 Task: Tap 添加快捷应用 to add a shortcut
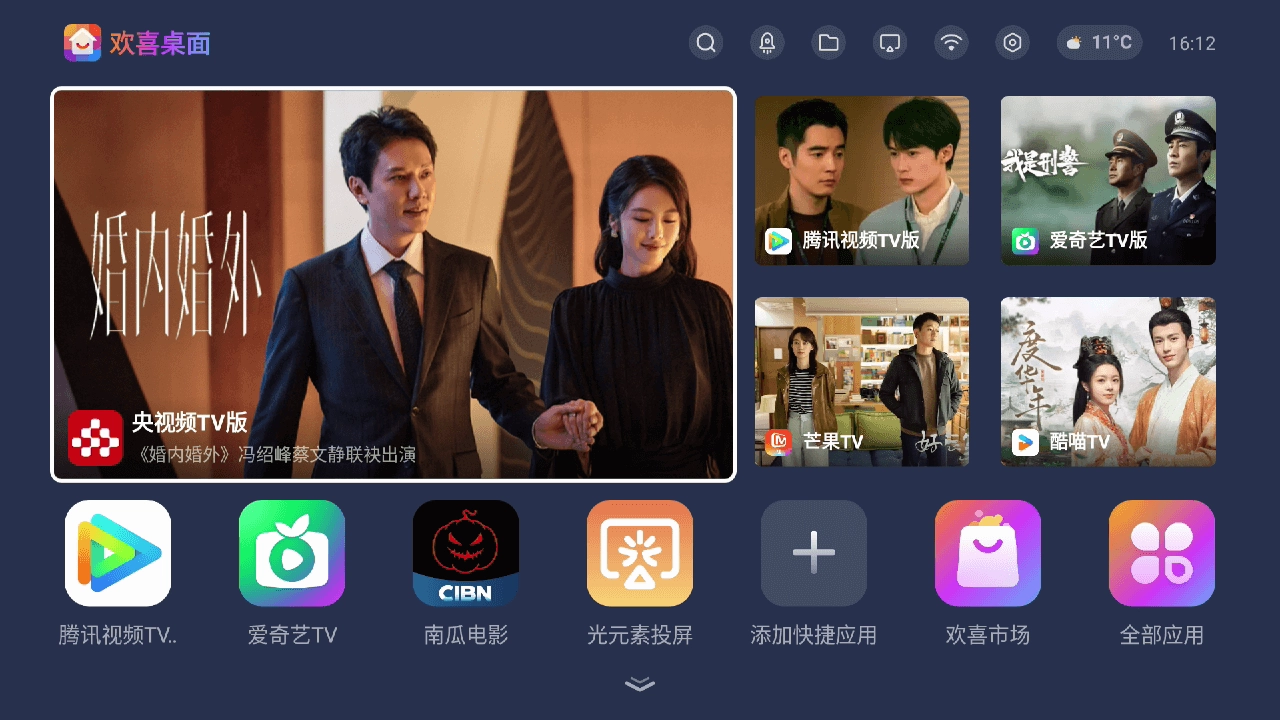[814, 553]
